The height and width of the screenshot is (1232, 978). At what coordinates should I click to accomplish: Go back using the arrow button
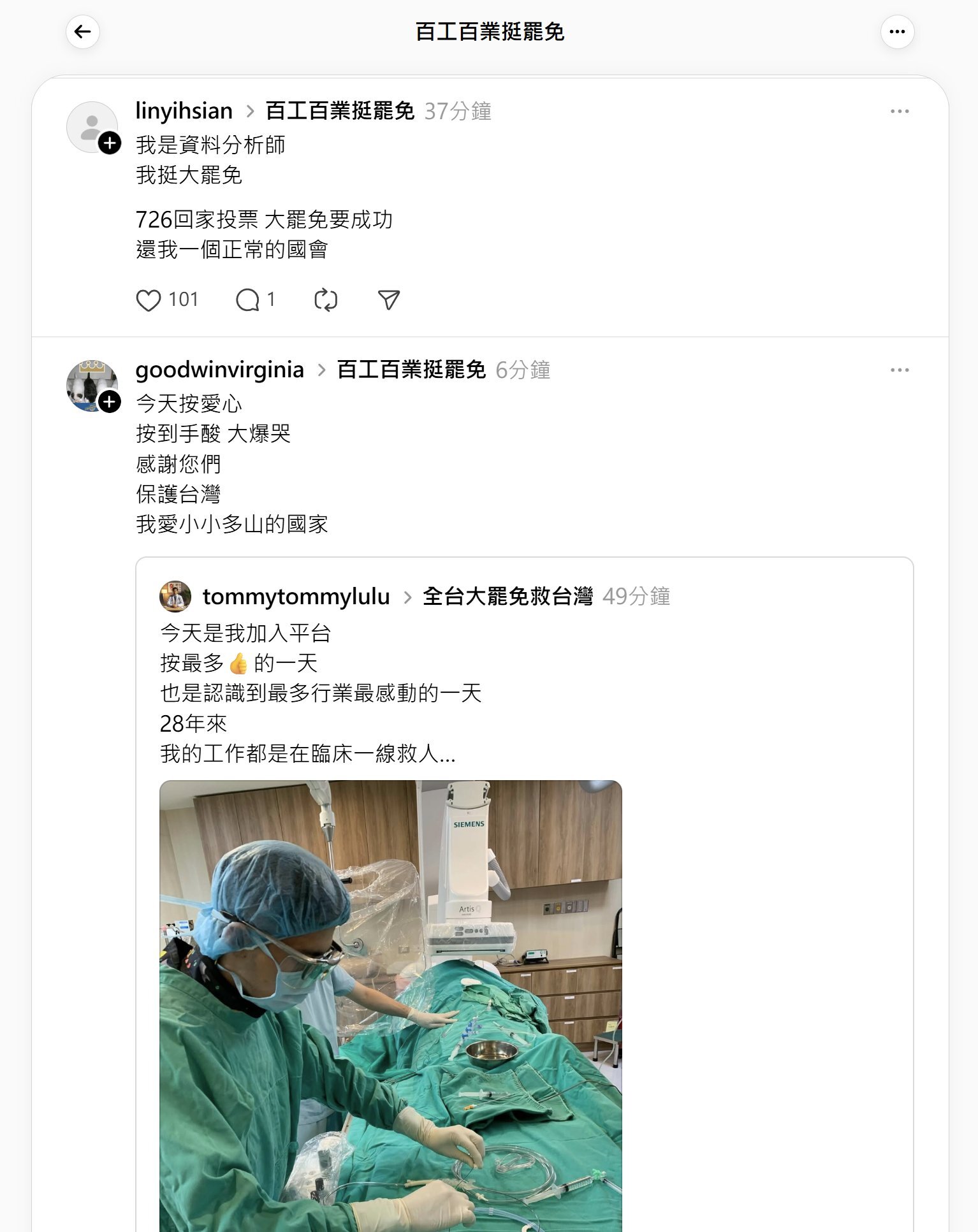[83, 32]
